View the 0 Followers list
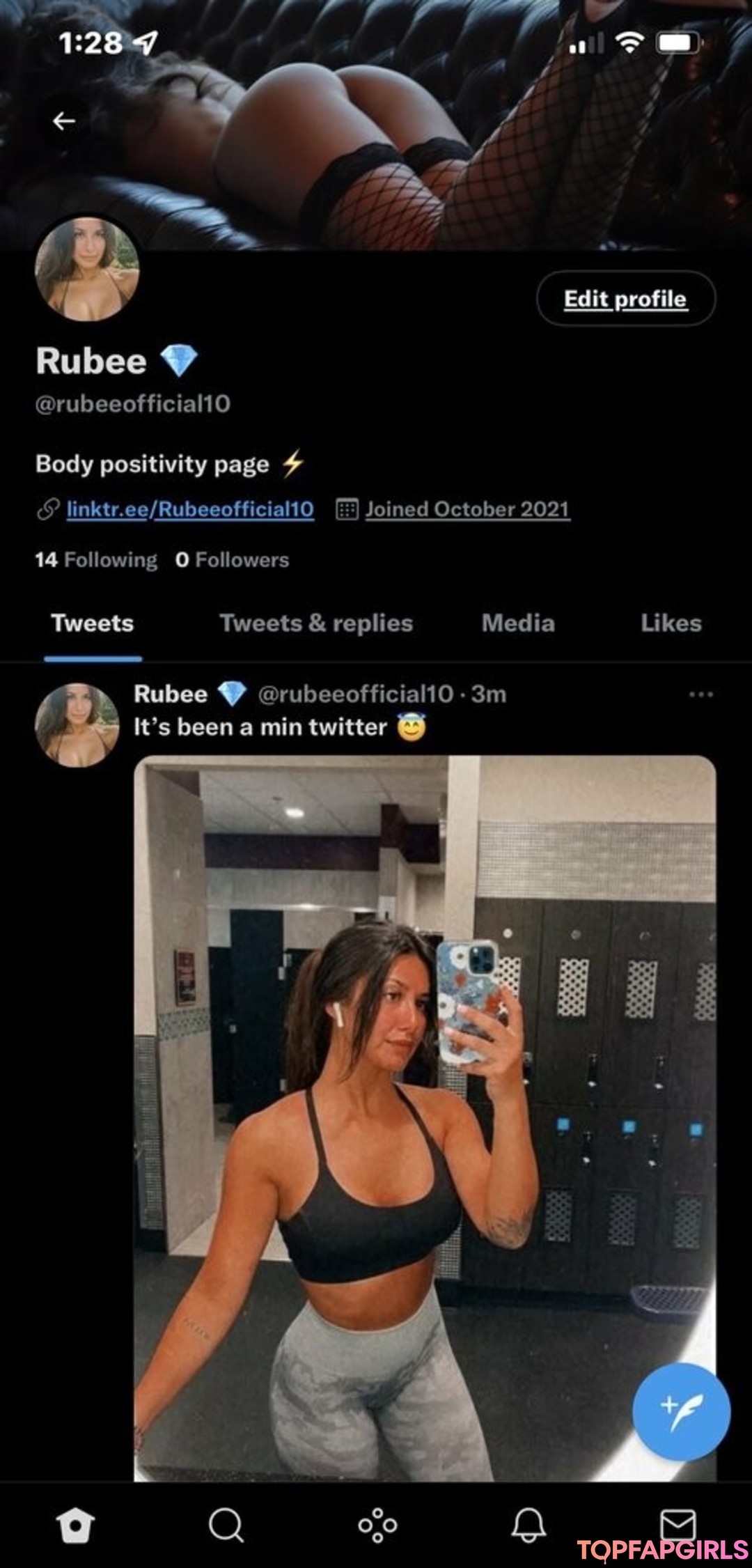The image size is (752, 1568). [232, 560]
